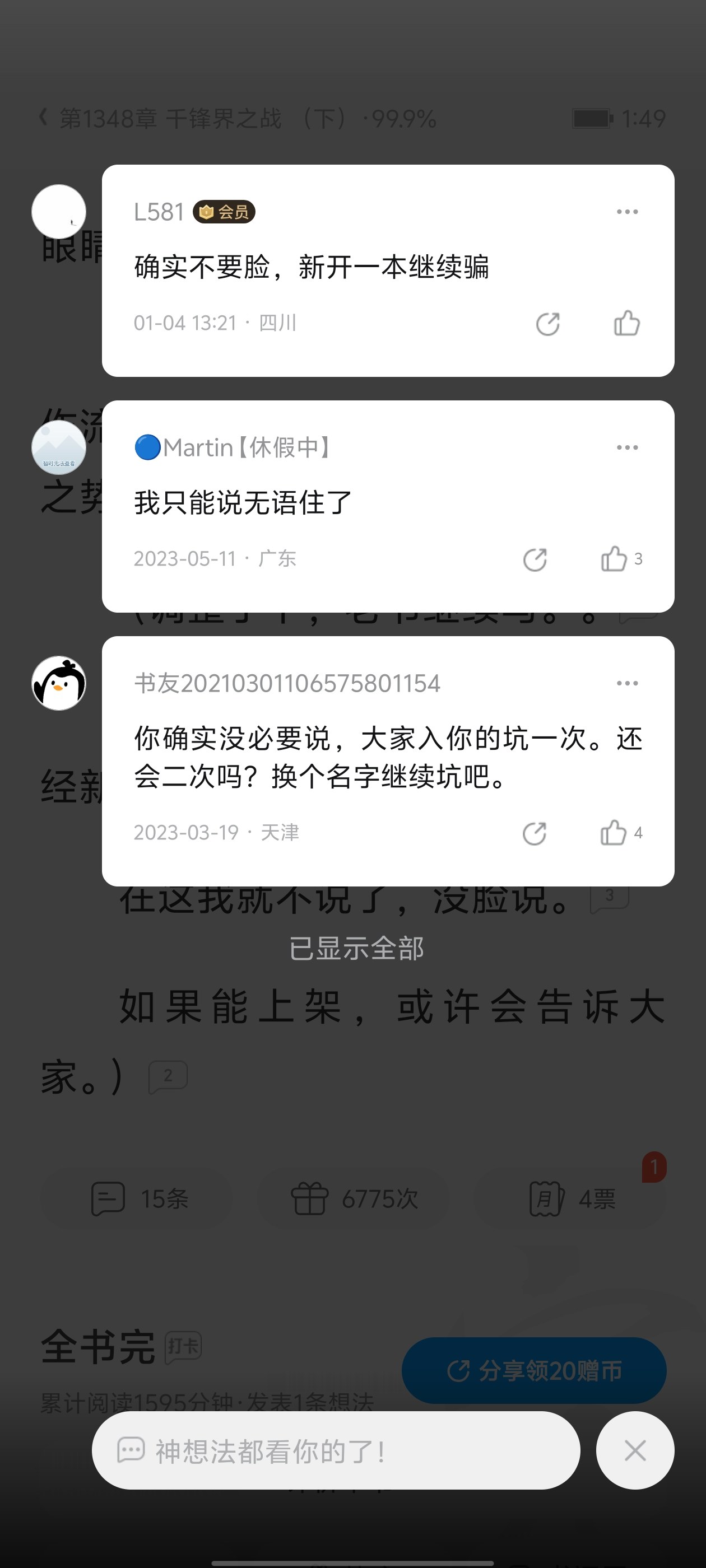Image resolution: width=706 pixels, height=1568 pixels.
Task: View Martin's profile avatar
Action: 58,447
